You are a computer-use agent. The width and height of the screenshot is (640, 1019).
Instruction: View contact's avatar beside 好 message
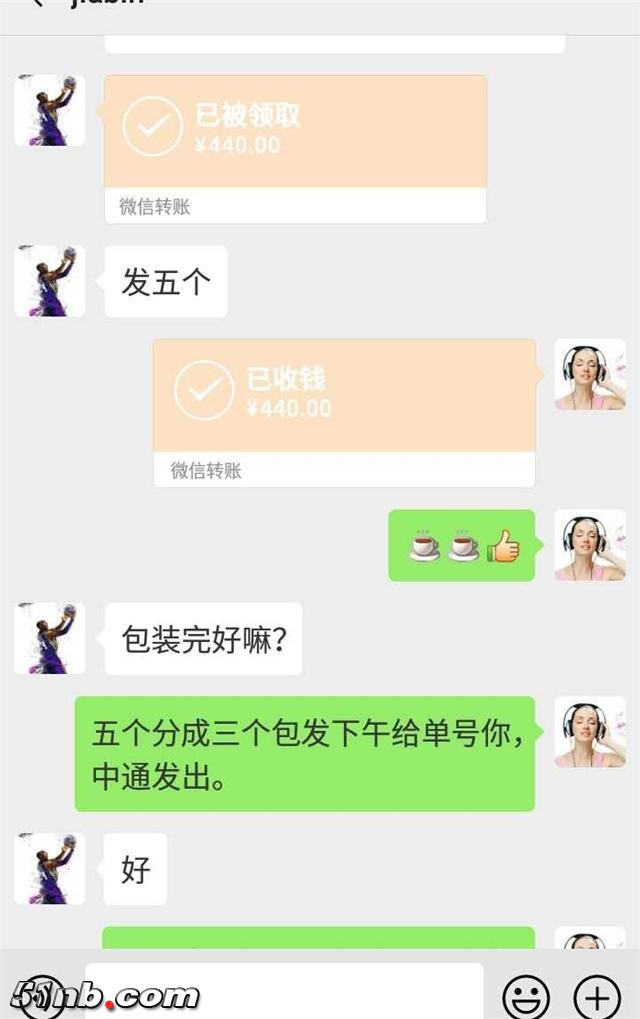click(49, 869)
